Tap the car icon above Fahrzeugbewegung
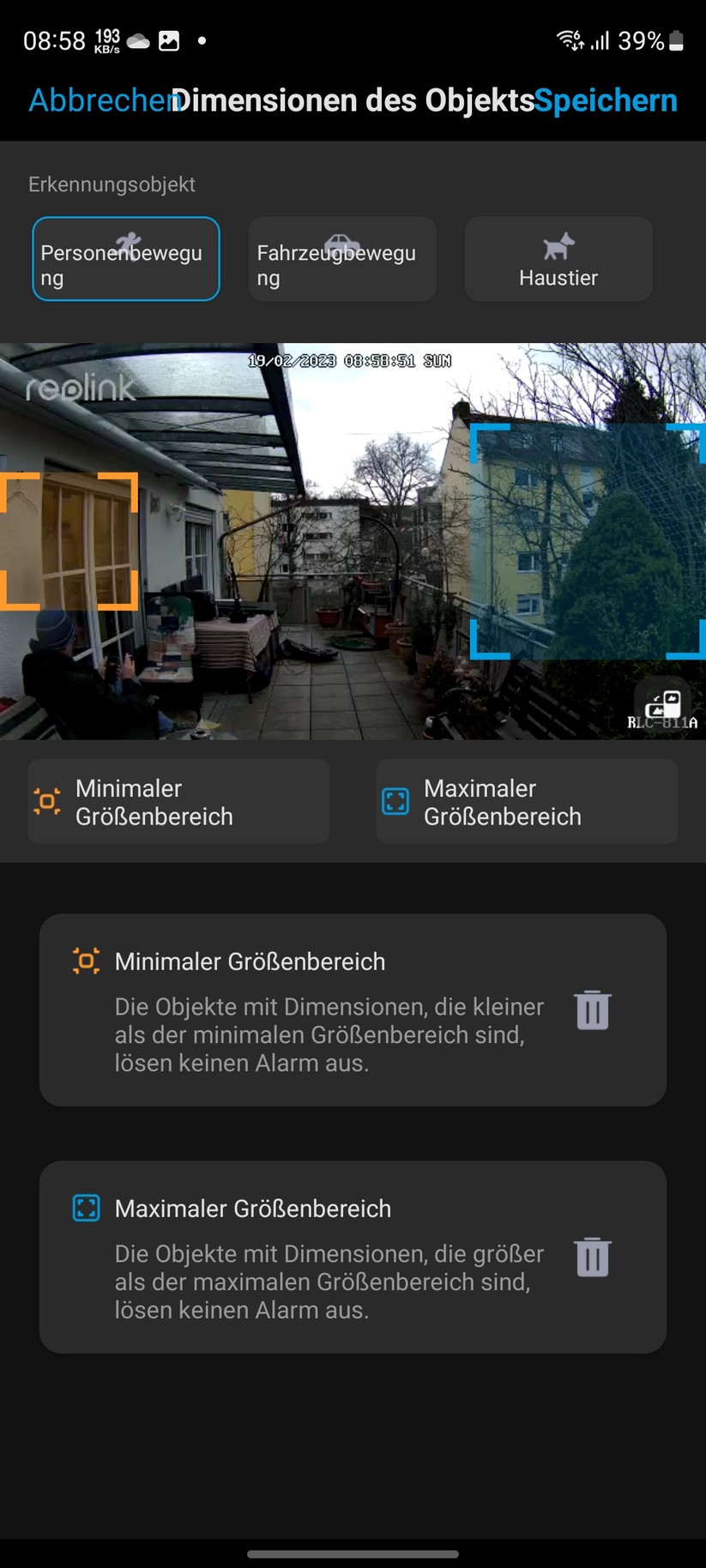The image size is (706, 1568). (x=341, y=243)
